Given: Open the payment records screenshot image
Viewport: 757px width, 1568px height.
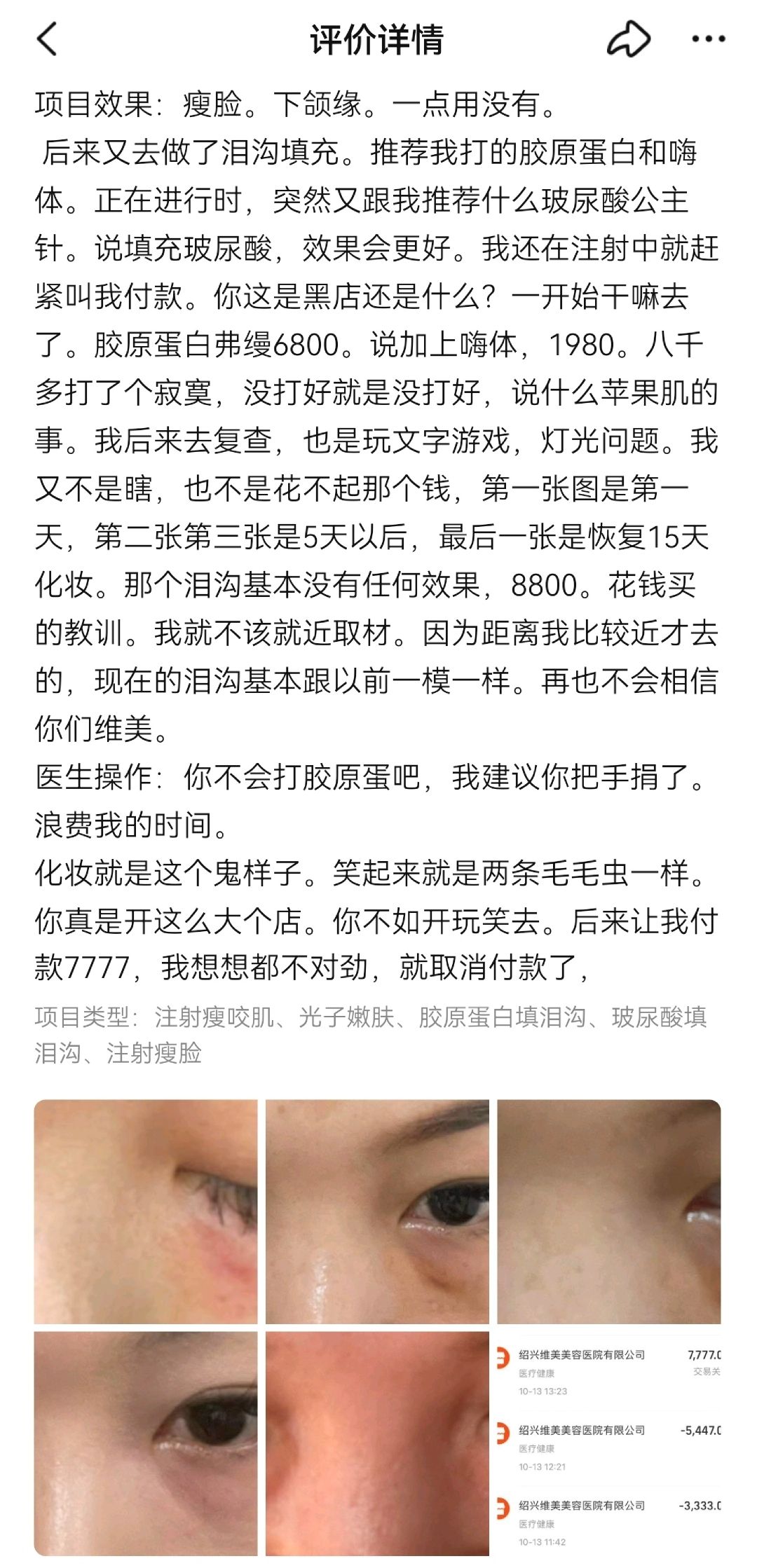Looking at the screenshot, I should tap(608, 1443).
